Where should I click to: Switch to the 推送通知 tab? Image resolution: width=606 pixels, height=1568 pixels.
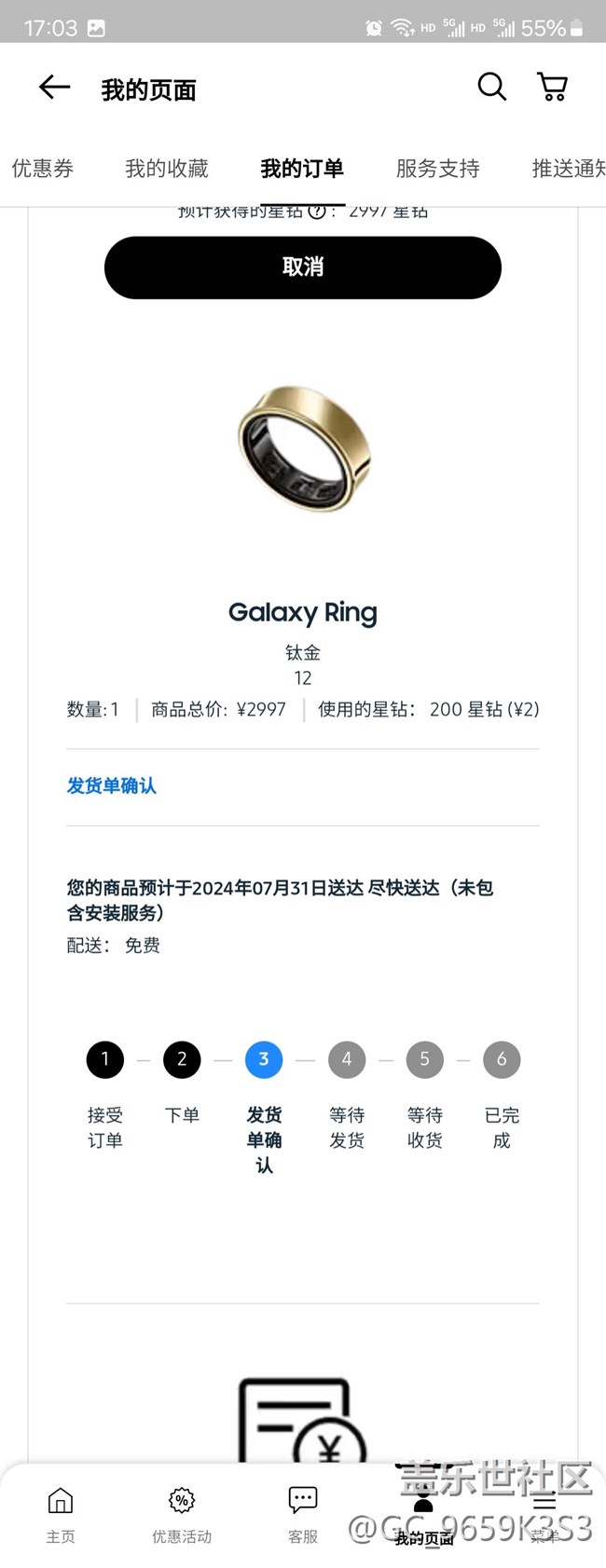pyautogui.click(x=567, y=169)
